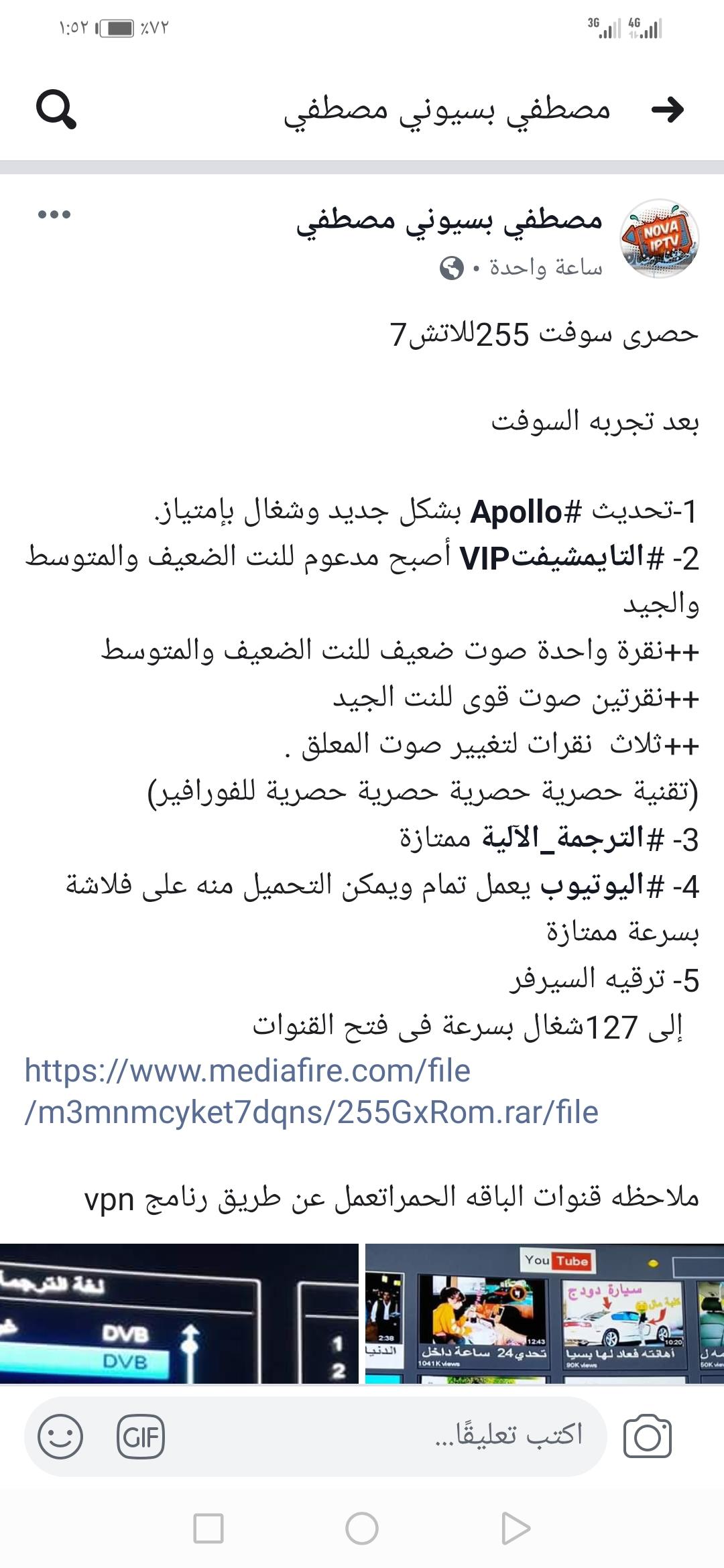Open the mediafire 255GxRom.rar link

(312, 1091)
